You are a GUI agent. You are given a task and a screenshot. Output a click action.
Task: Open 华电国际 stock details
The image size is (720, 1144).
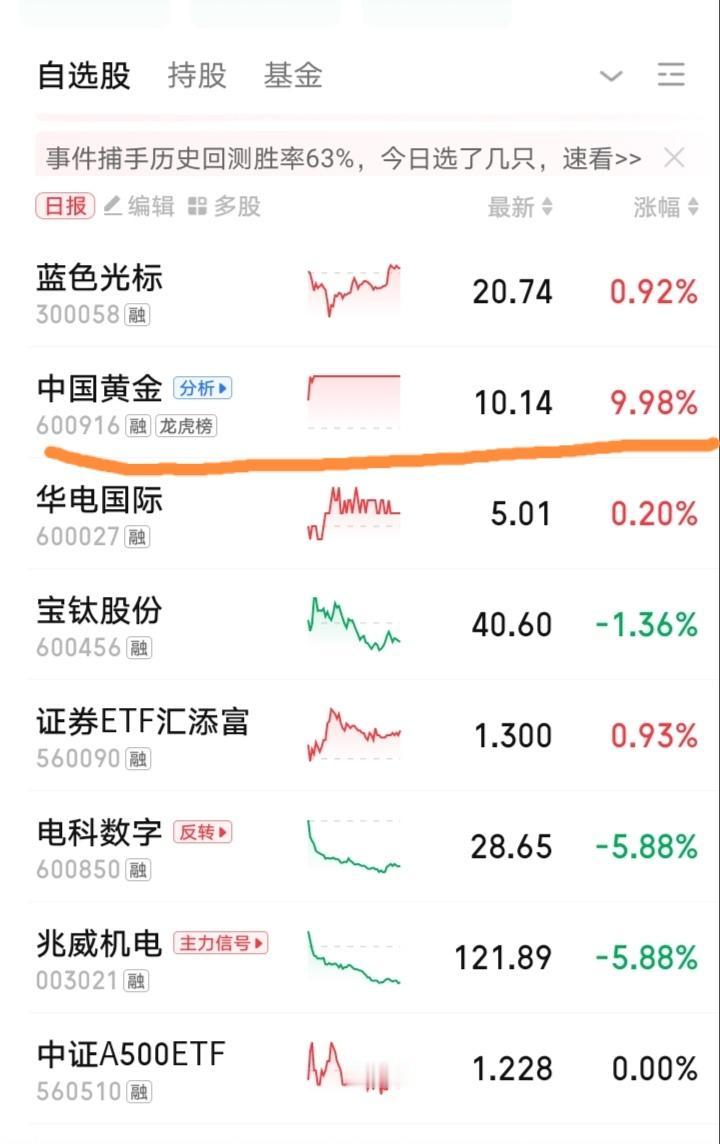pyautogui.click(x=99, y=500)
